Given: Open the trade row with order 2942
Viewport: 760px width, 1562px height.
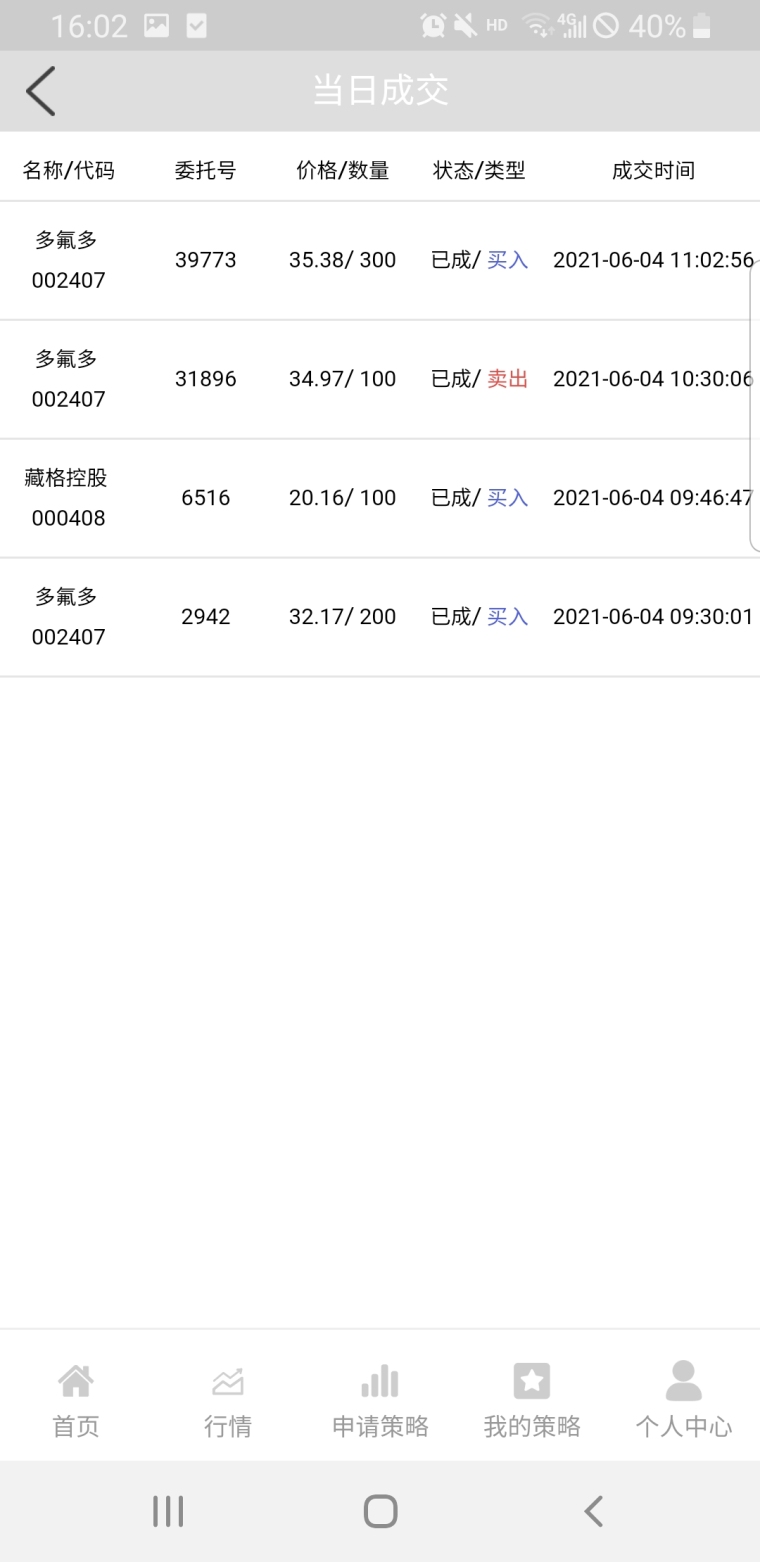Looking at the screenshot, I should 380,617.
